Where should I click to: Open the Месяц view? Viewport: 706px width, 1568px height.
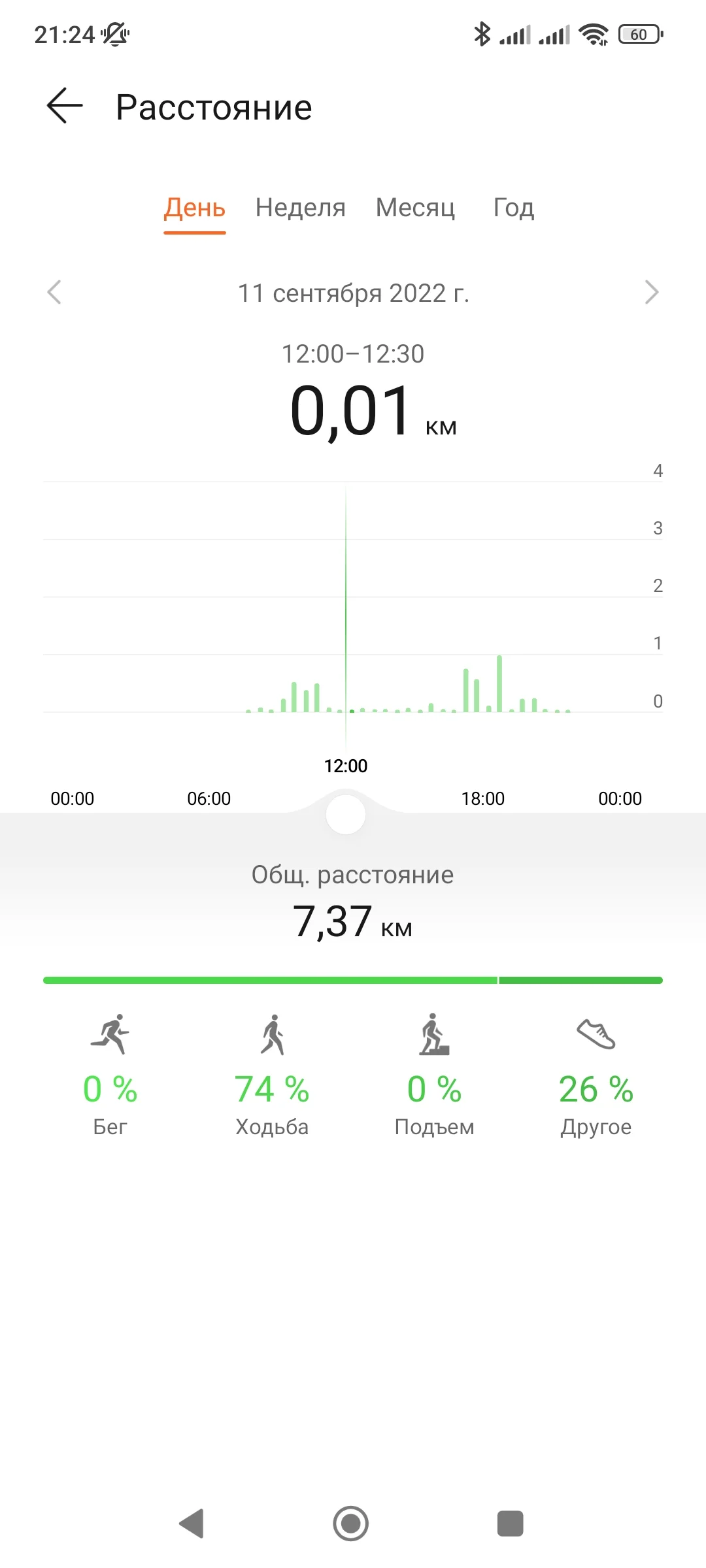pos(415,208)
